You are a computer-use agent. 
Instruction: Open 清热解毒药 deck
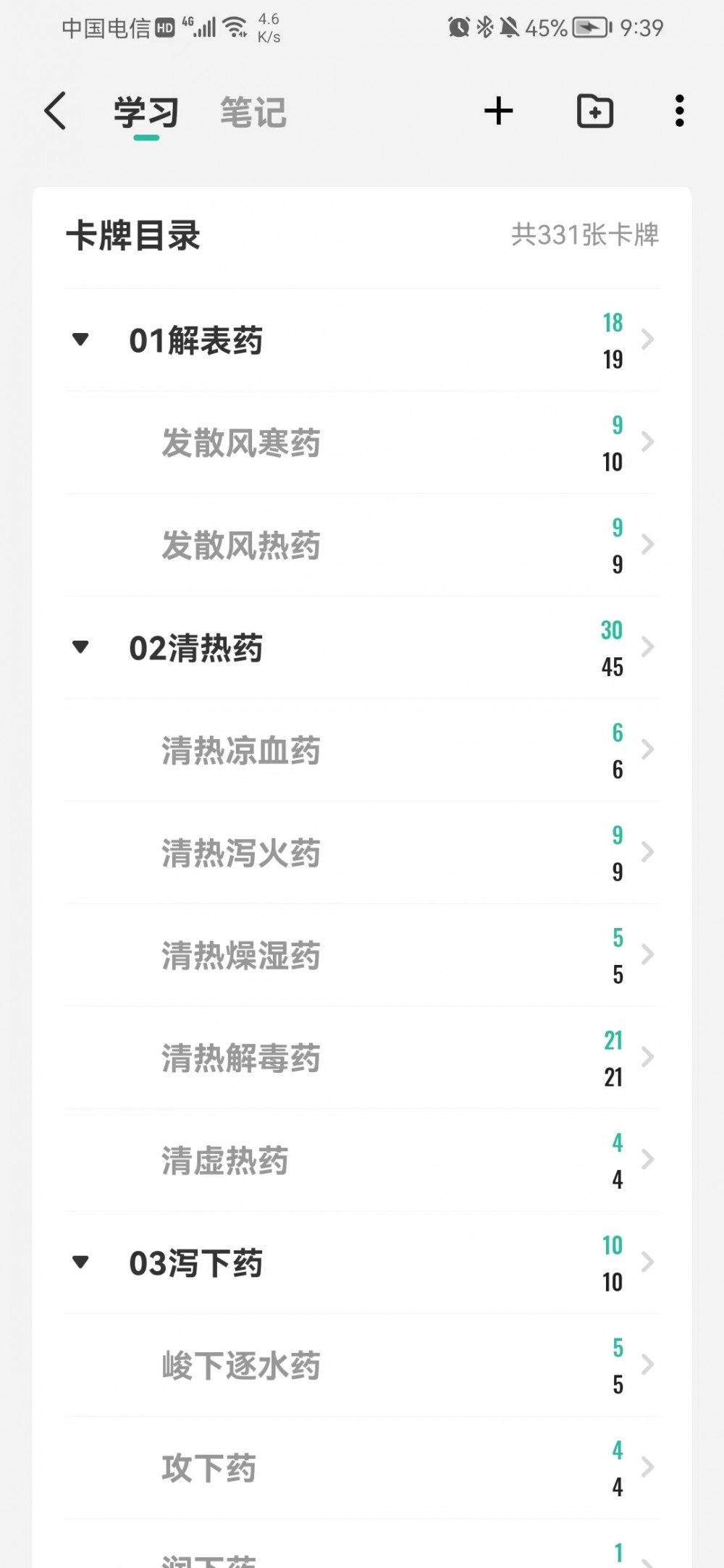(362, 1058)
